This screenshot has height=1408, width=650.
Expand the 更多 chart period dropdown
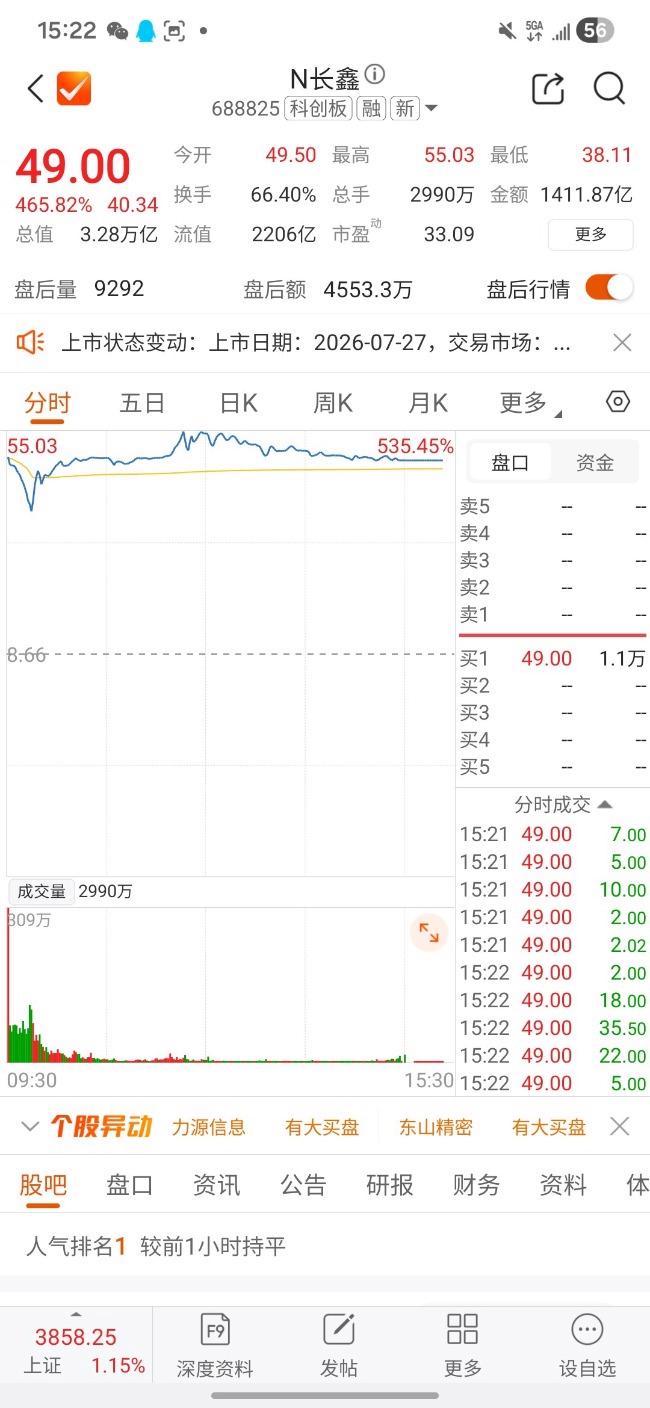pos(530,403)
